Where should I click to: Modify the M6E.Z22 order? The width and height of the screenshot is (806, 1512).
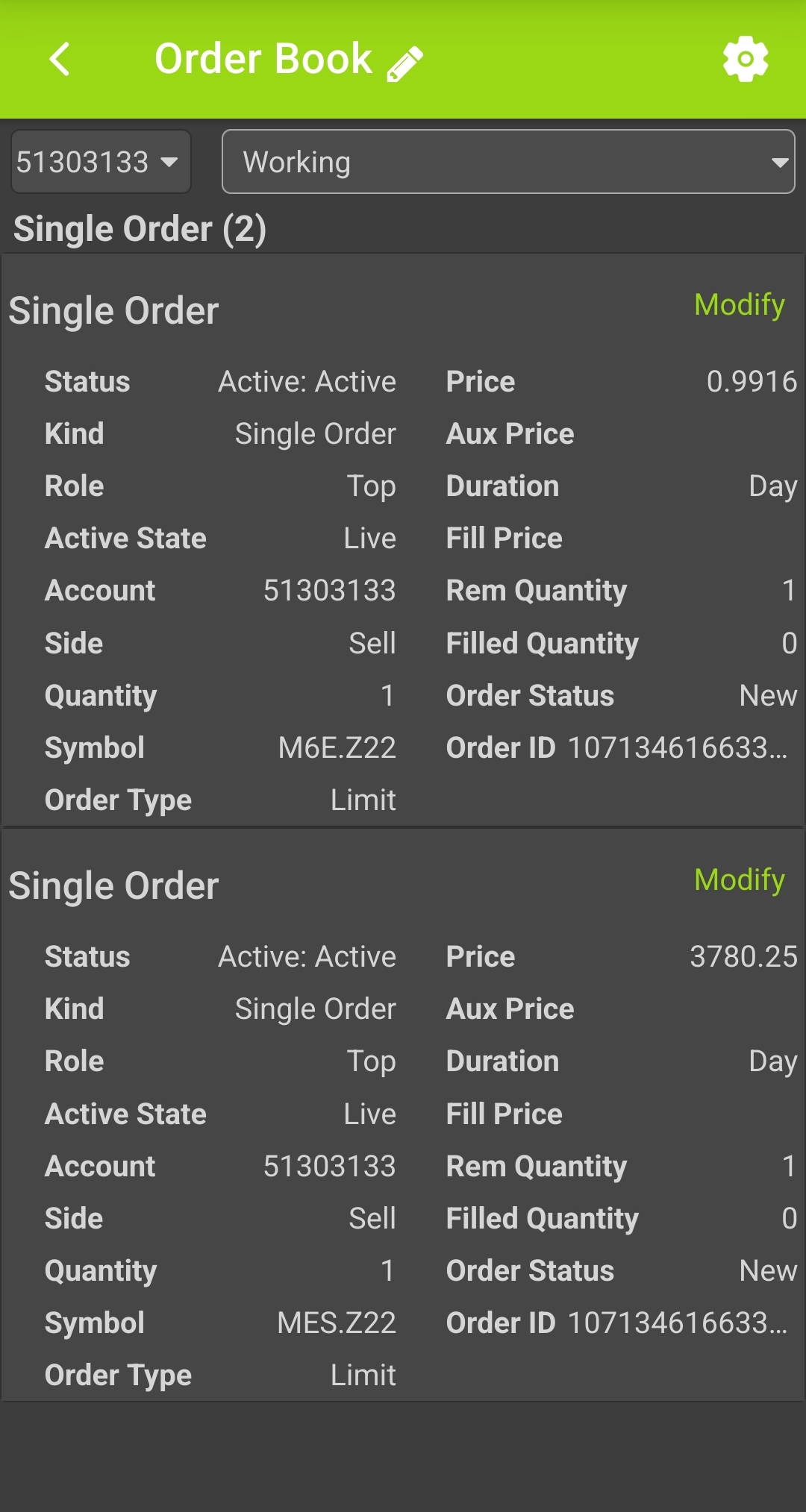point(739,304)
